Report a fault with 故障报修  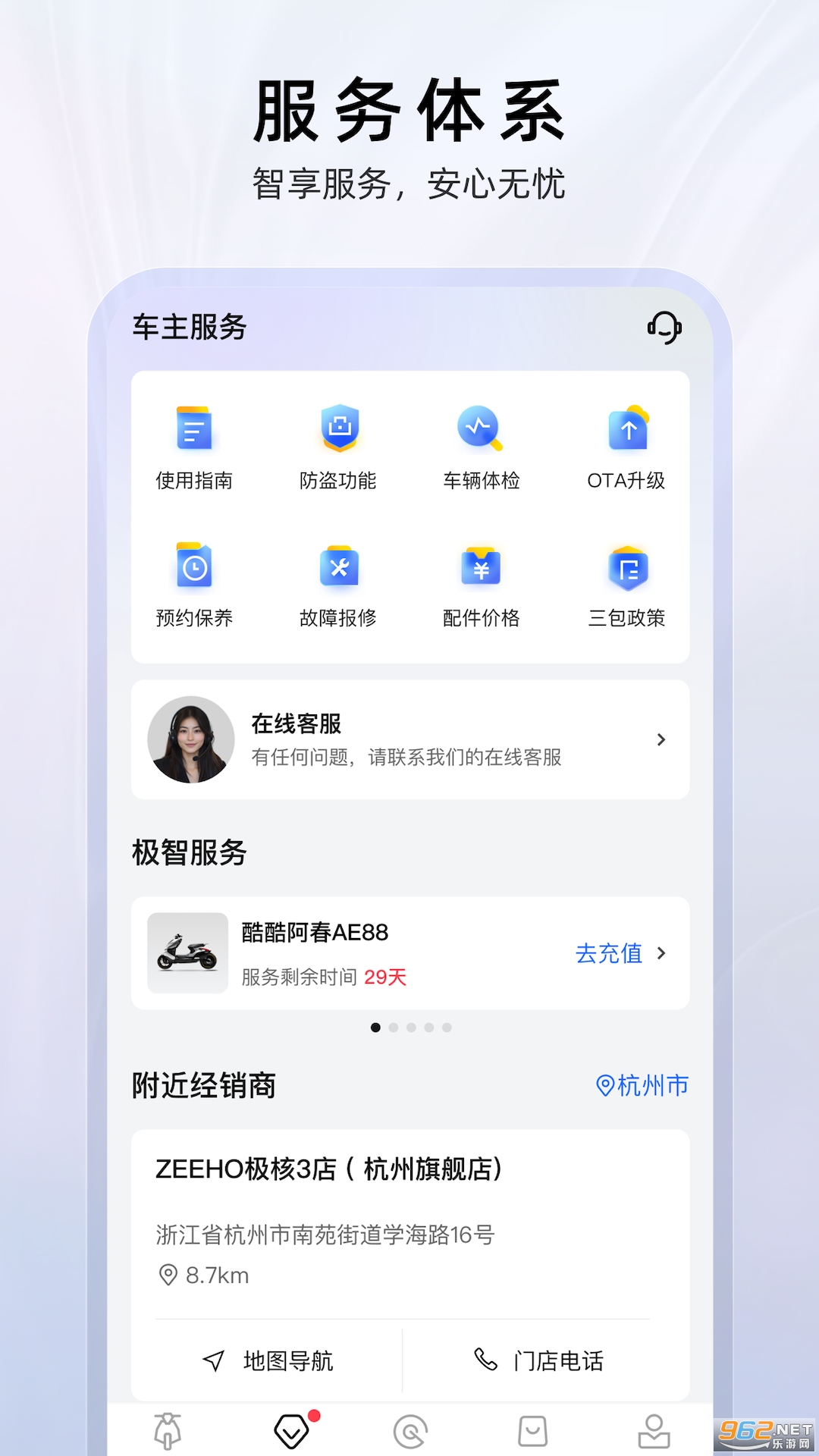(x=338, y=584)
